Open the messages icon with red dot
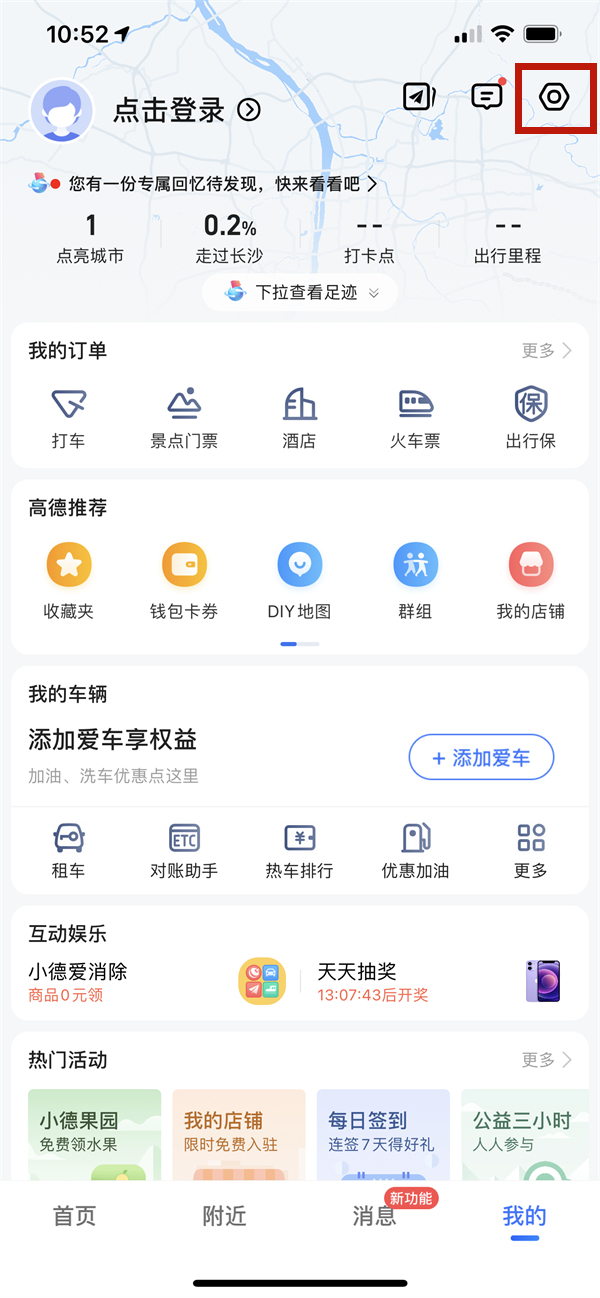 (x=487, y=97)
